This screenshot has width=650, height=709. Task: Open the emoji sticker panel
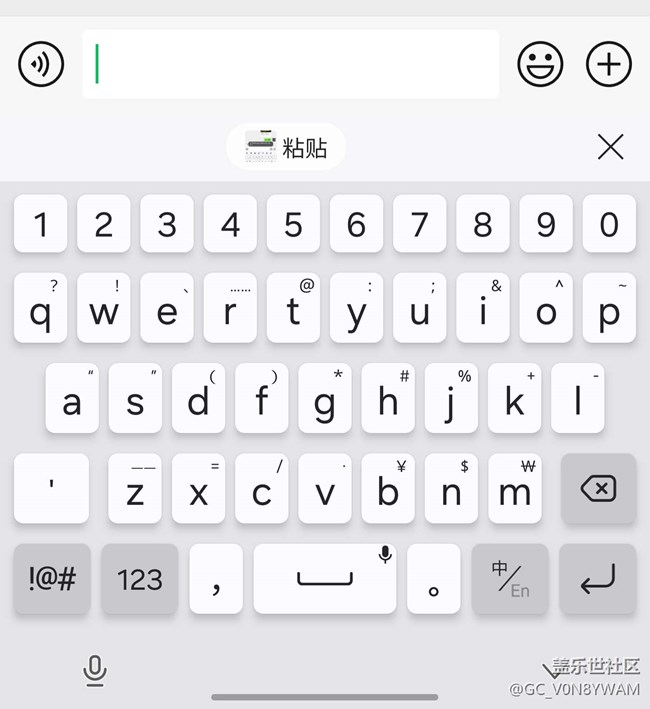pos(540,65)
